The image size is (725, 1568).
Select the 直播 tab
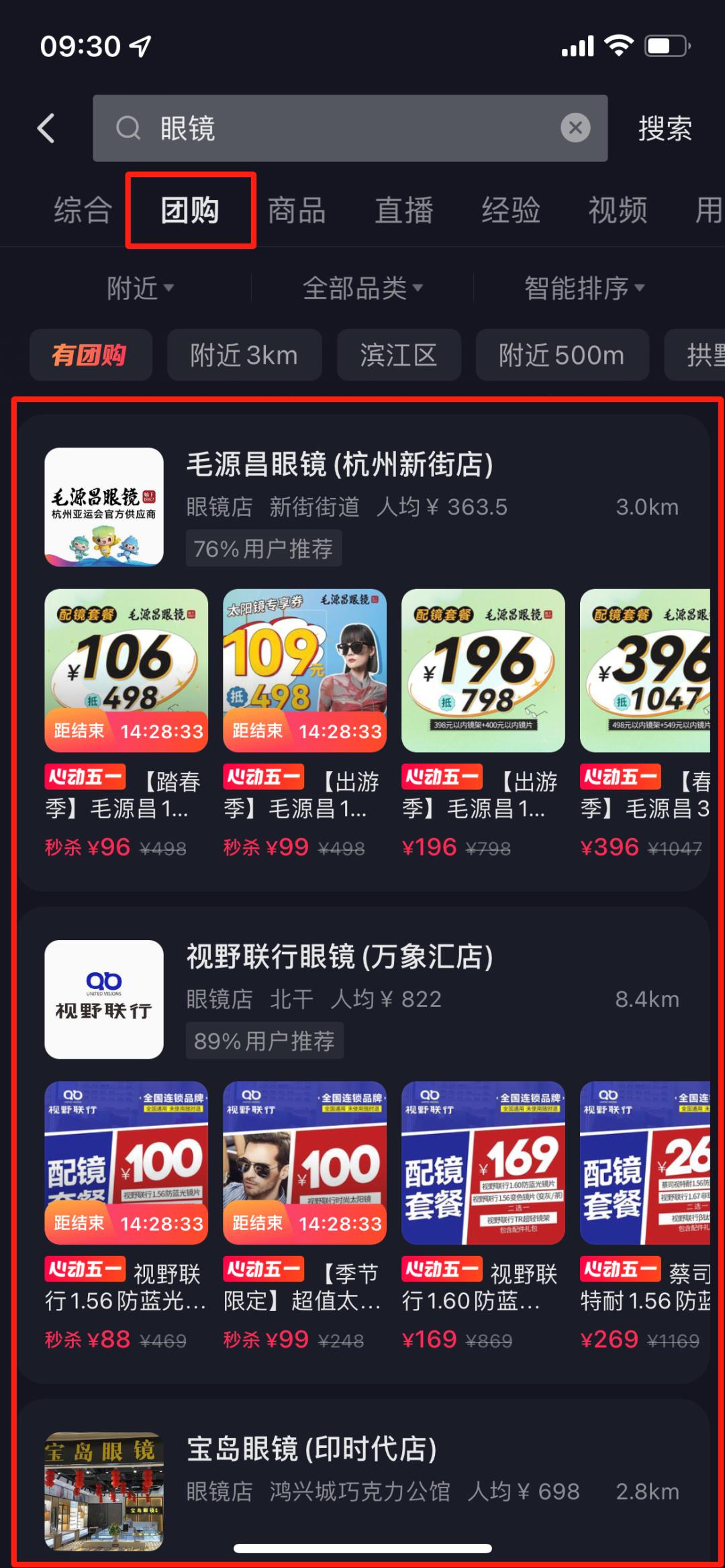[x=404, y=210]
